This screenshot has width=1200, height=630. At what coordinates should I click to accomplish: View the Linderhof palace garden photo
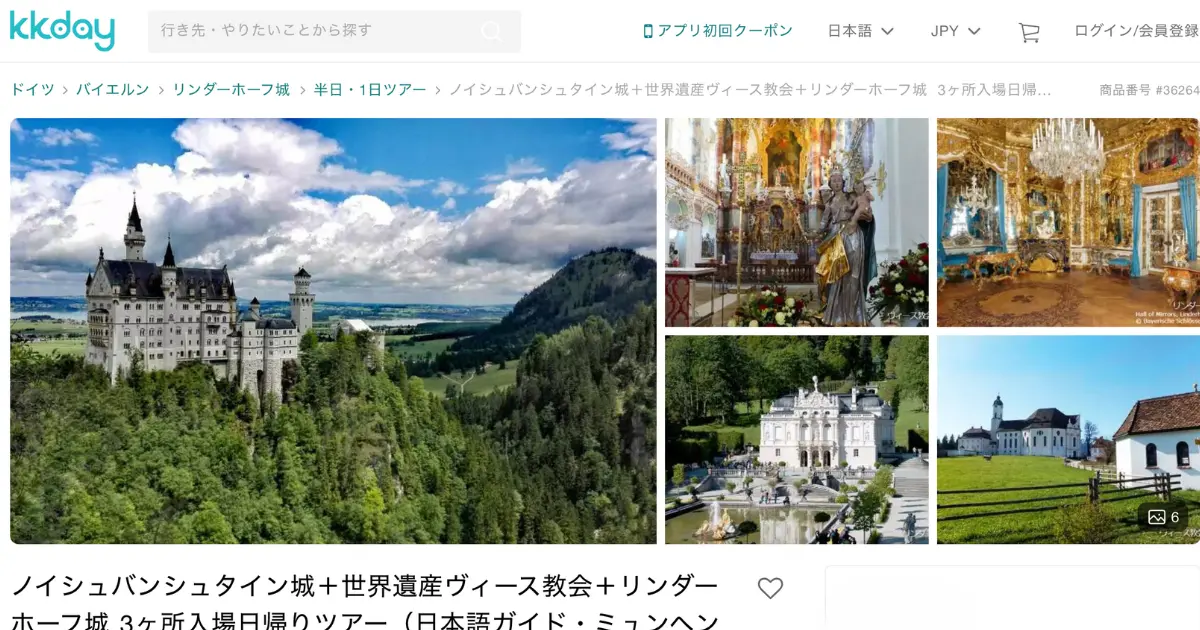click(796, 439)
